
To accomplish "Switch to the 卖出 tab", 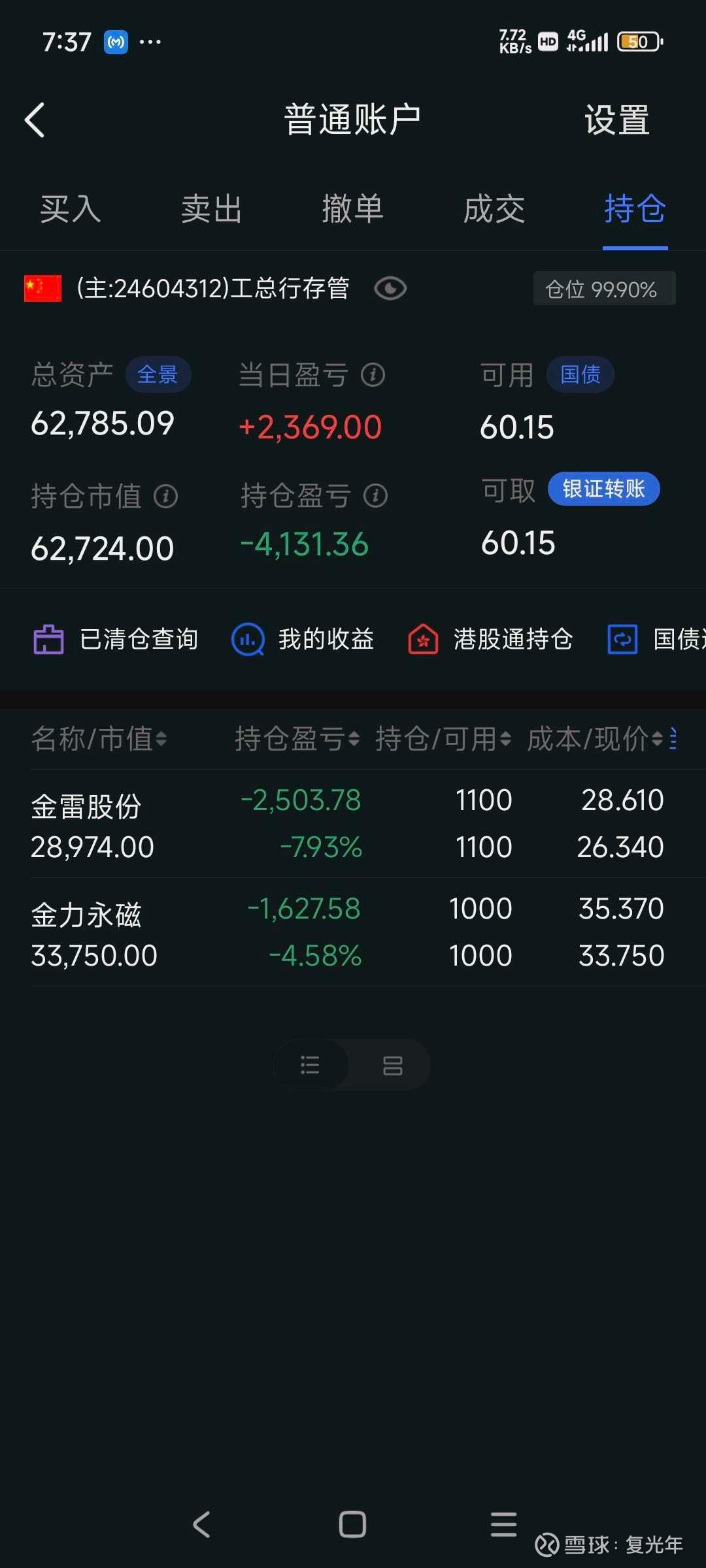I will [212, 209].
